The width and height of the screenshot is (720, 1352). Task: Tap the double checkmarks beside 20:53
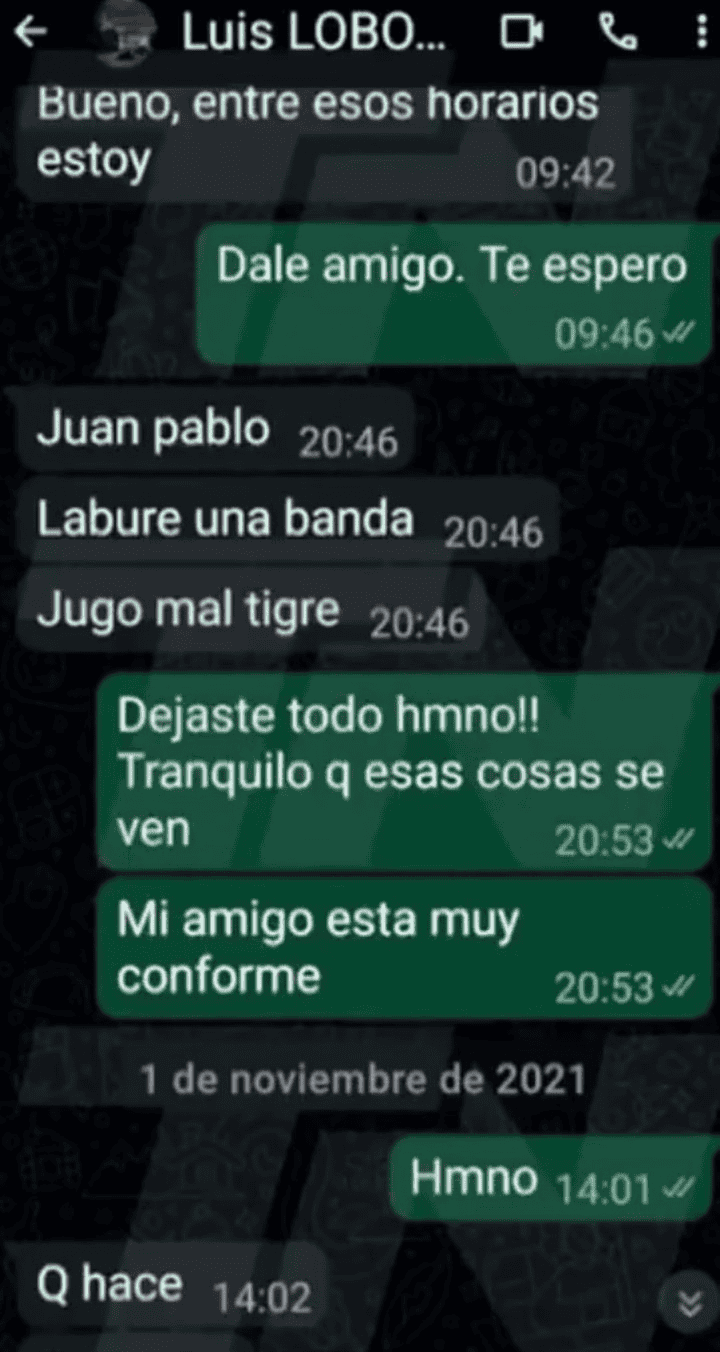678,840
